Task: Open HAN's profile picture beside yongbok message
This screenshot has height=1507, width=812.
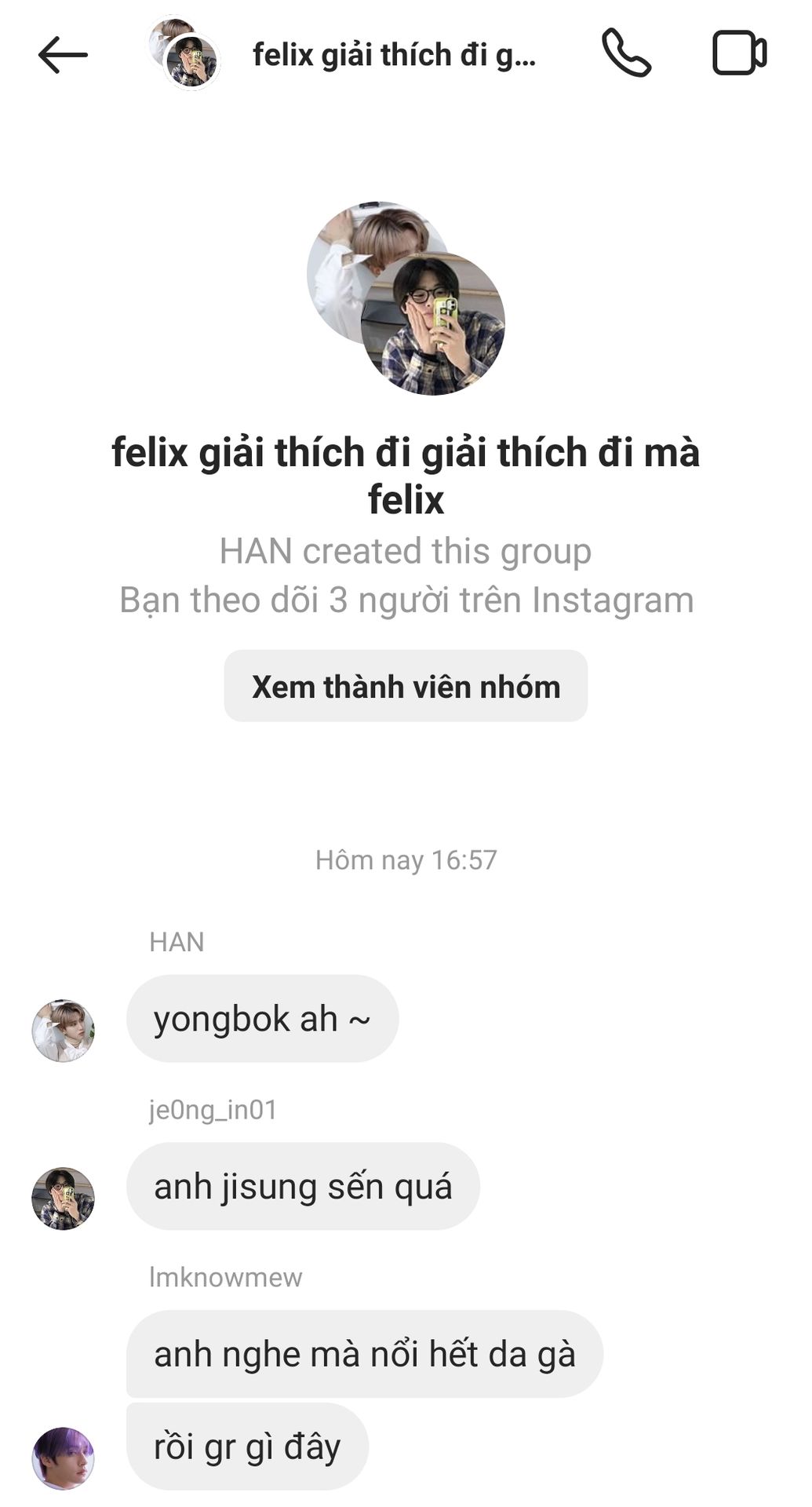Action: pyautogui.click(x=63, y=1031)
